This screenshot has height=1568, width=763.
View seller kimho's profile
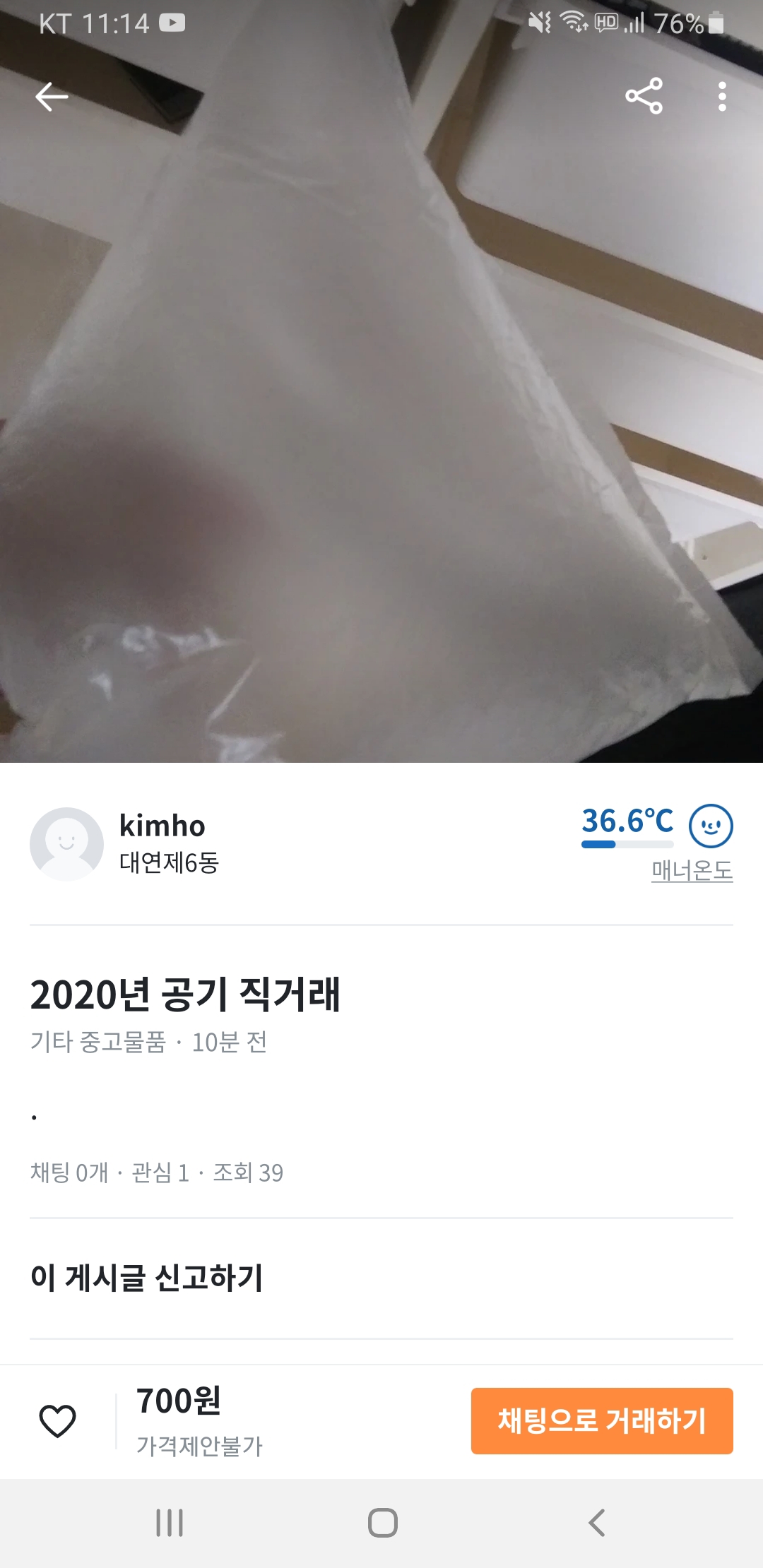tap(124, 844)
